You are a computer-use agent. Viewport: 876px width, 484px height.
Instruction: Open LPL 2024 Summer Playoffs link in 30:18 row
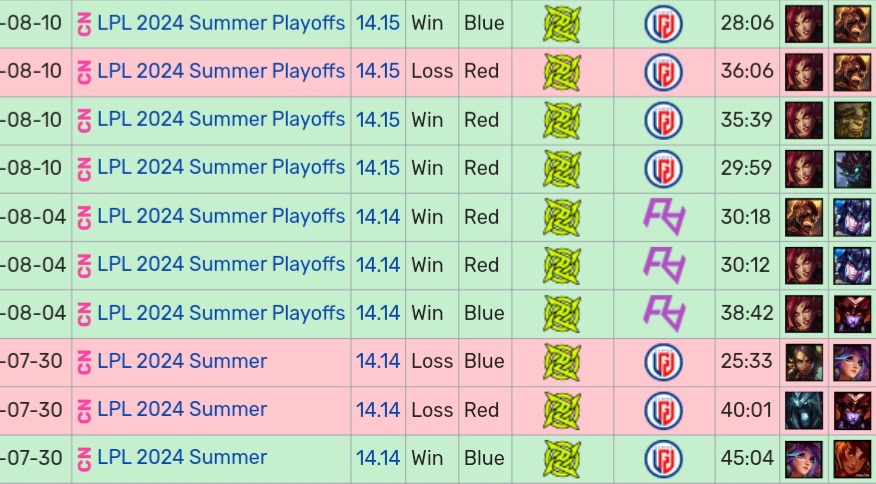(x=220, y=216)
